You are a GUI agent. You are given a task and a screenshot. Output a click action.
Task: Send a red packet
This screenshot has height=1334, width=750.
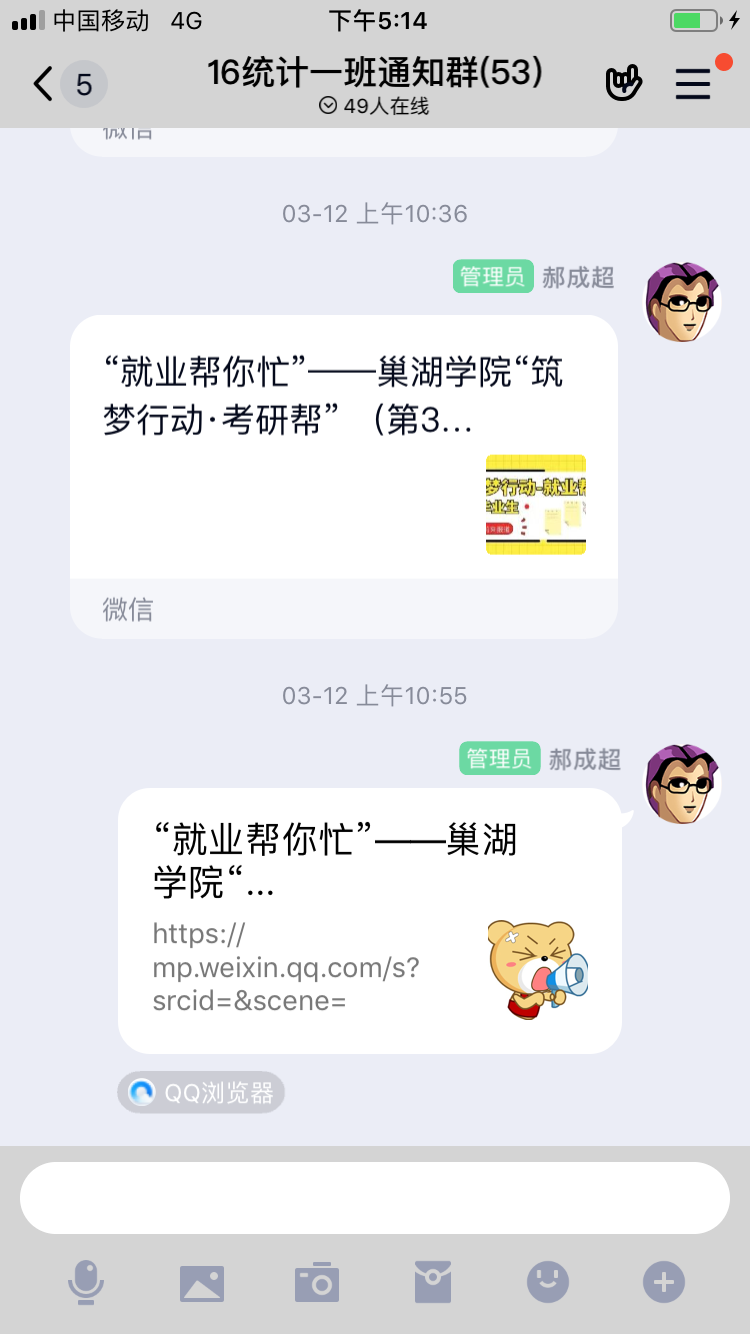click(x=433, y=1282)
